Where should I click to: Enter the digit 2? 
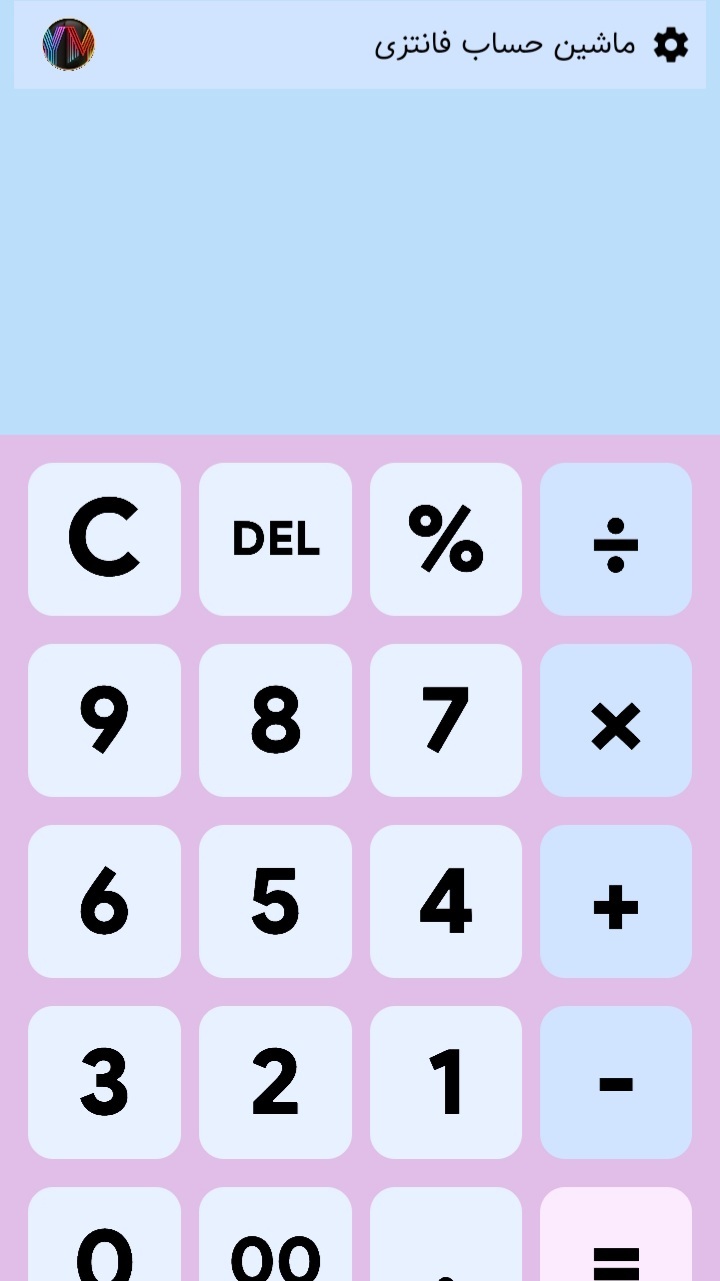pyautogui.click(x=275, y=1082)
